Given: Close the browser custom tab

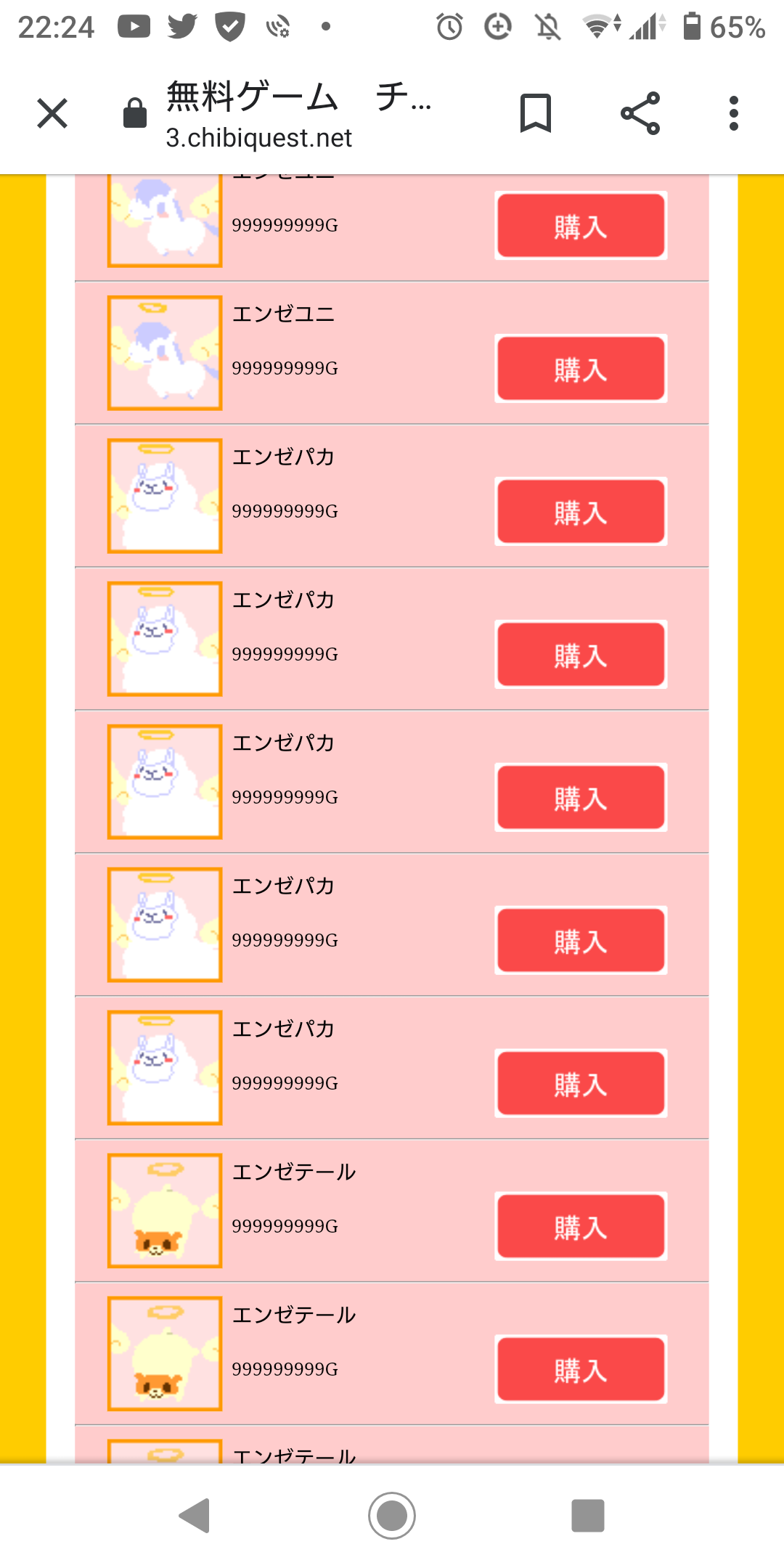Looking at the screenshot, I should 52,113.
